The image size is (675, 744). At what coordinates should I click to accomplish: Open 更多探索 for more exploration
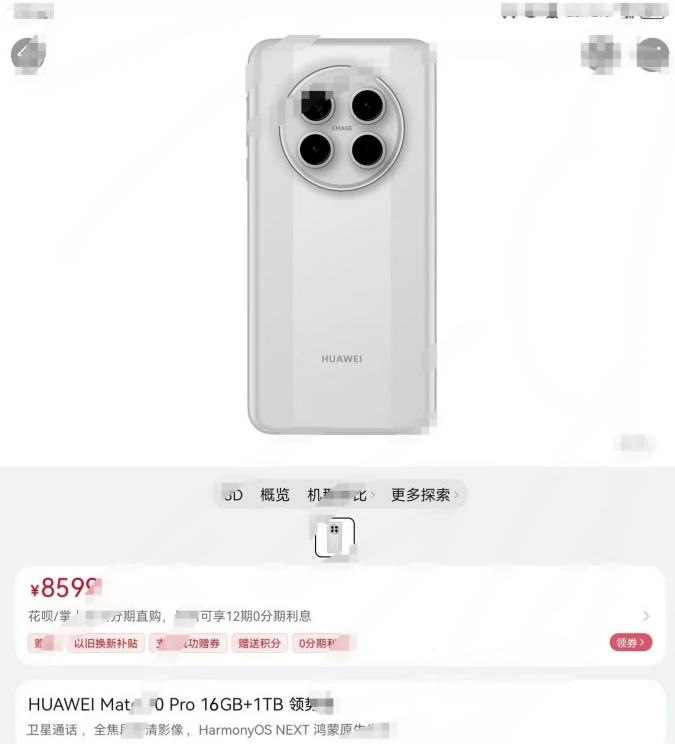[424, 495]
